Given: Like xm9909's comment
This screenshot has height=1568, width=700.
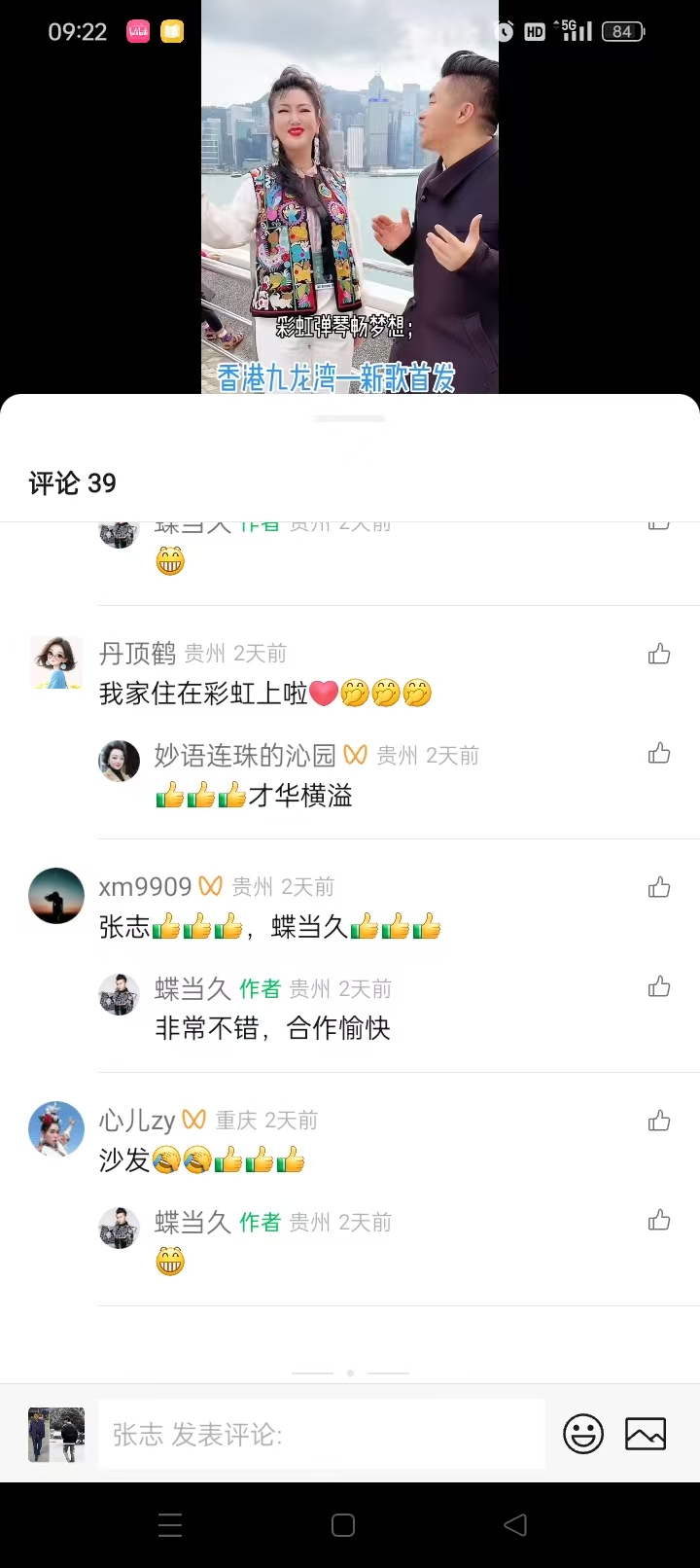Looking at the screenshot, I should click(x=659, y=887).
